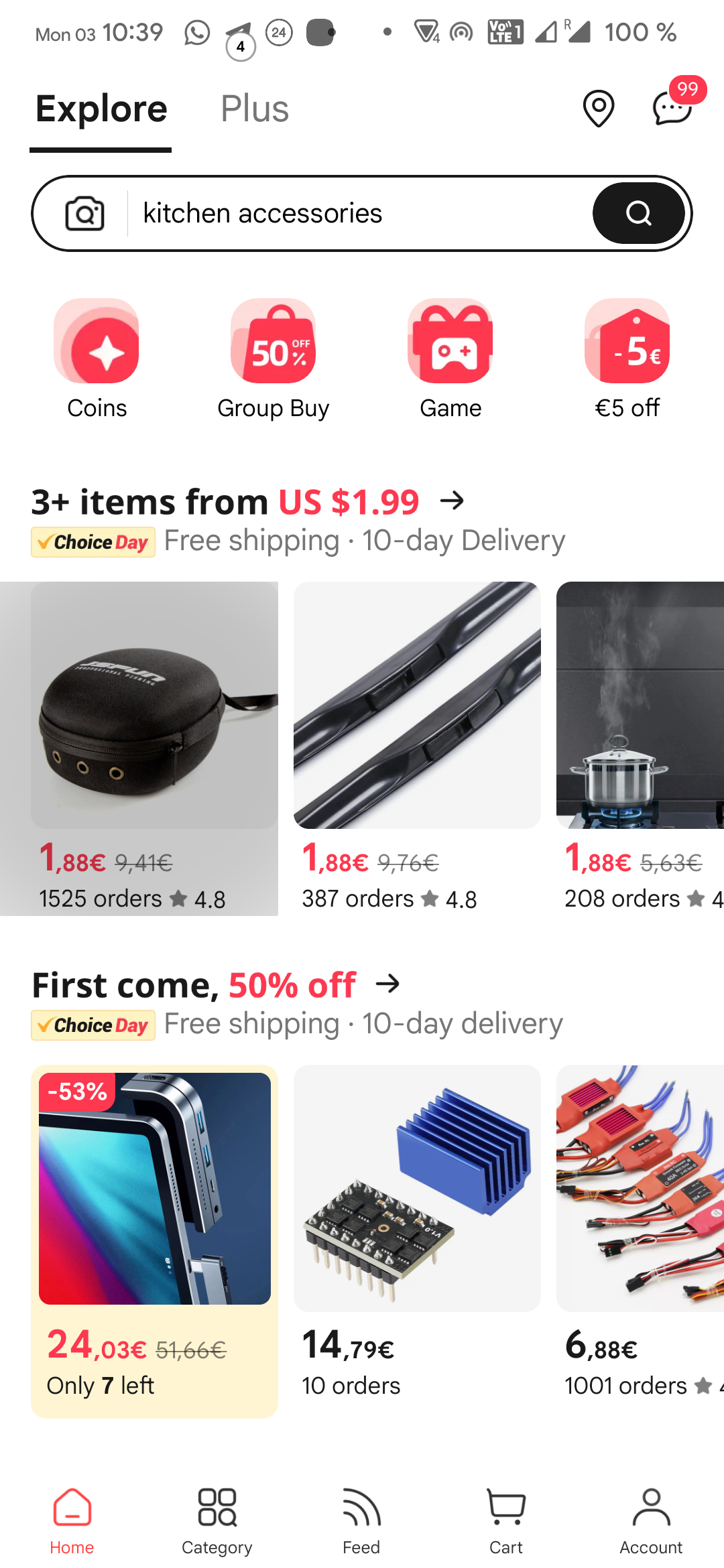Tap the black search button

point(638,214)
